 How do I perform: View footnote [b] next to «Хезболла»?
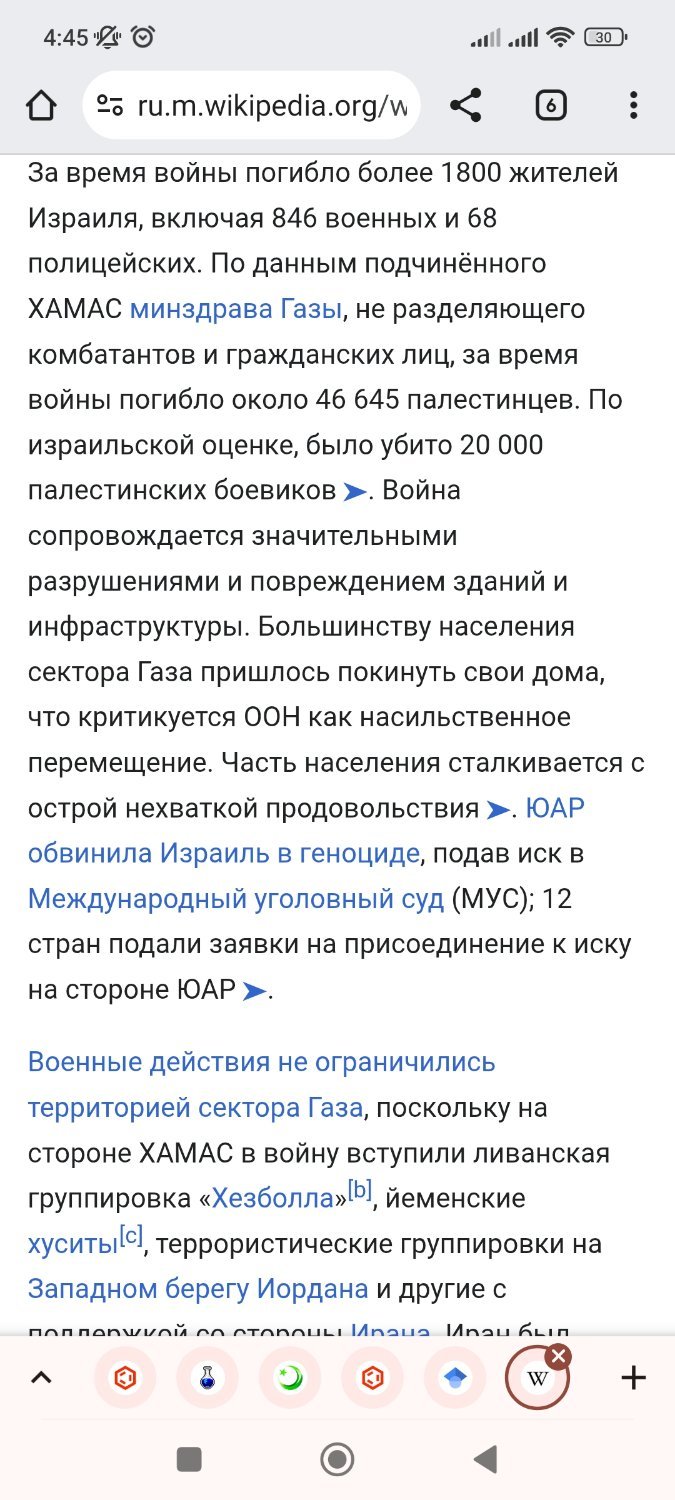pos(360,1191)
